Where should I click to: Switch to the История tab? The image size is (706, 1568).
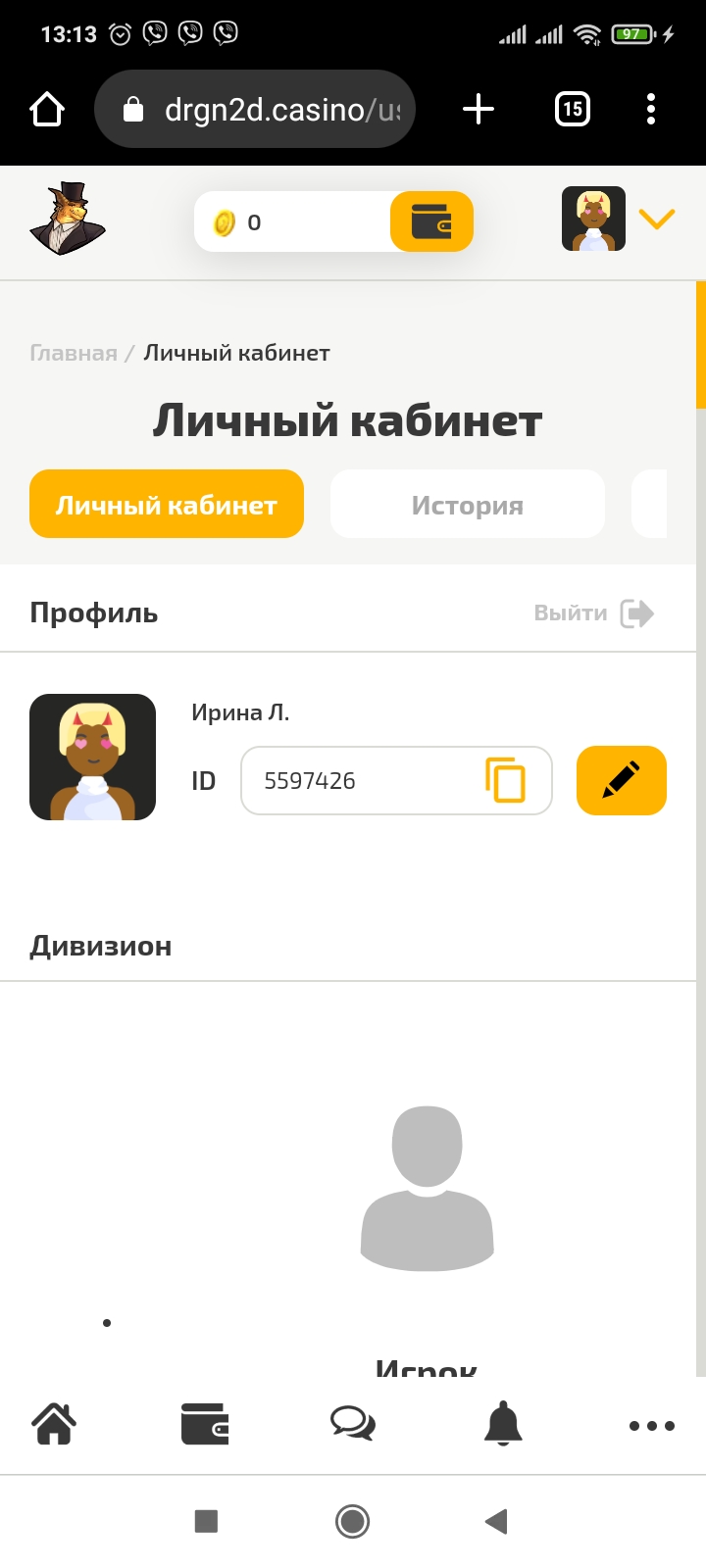467,505
